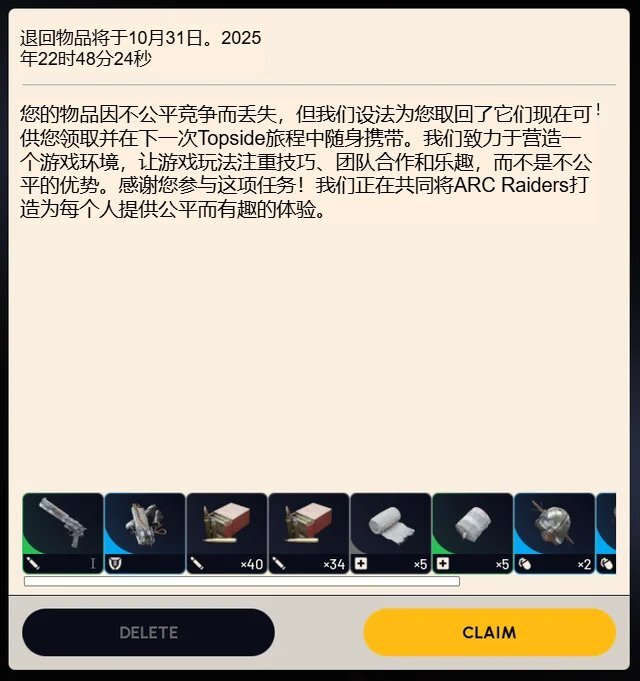Select the grenade ×2 item tile
This screenshot has height=681, width=640.
click(x=555, y=532)
